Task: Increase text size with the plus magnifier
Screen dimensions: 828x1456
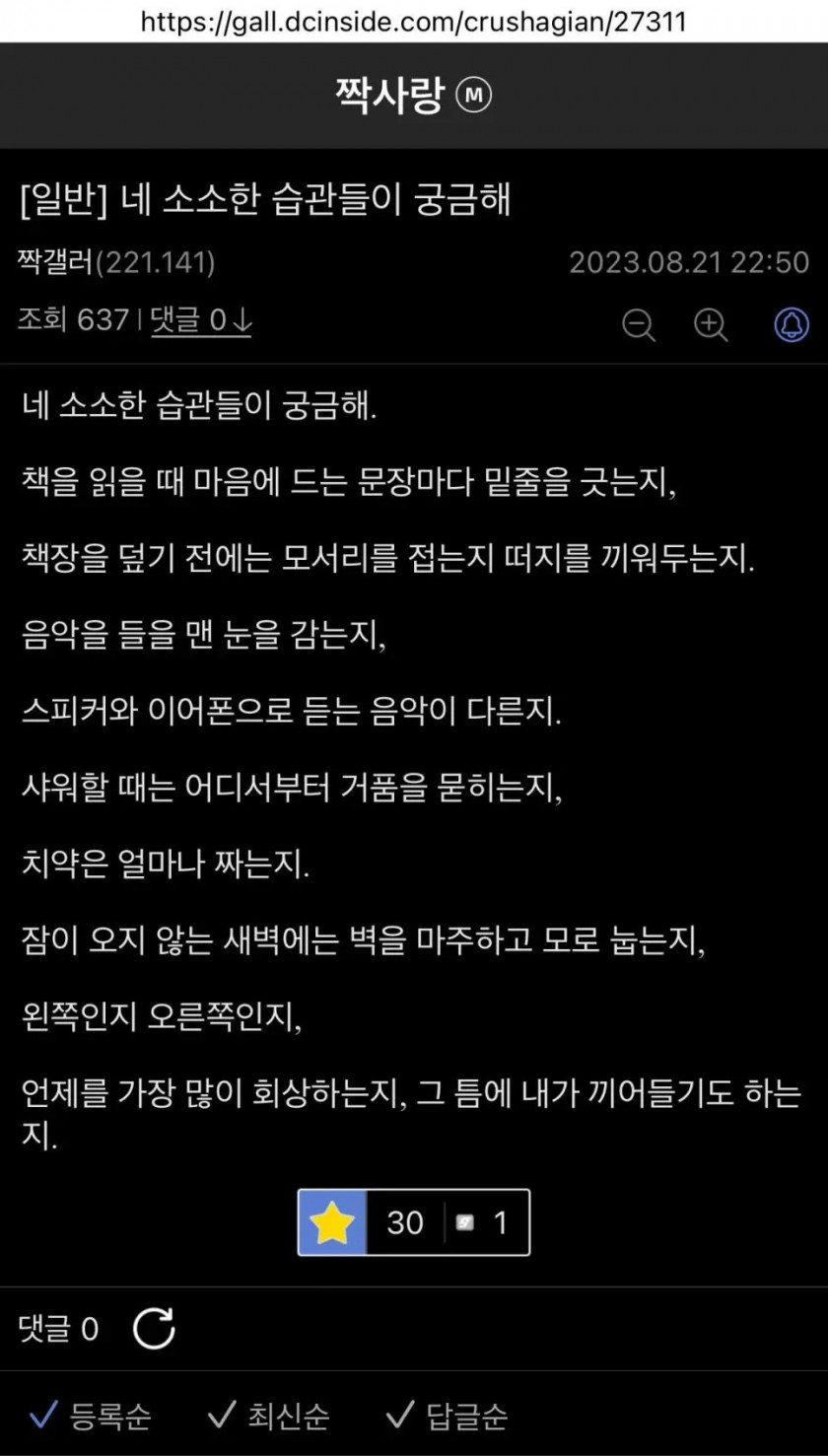Action: [711, 324]
